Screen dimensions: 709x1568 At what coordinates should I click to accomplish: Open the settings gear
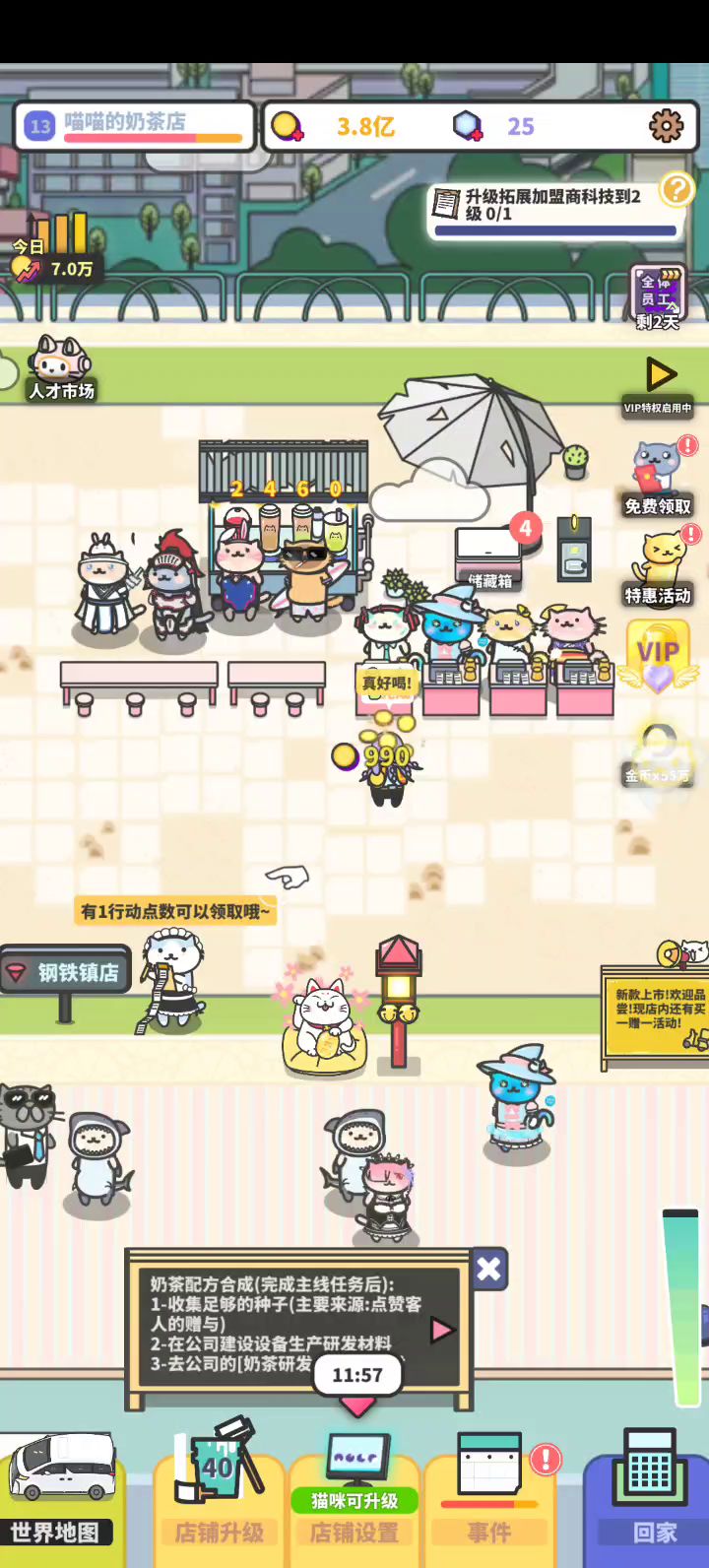[667, 126]
